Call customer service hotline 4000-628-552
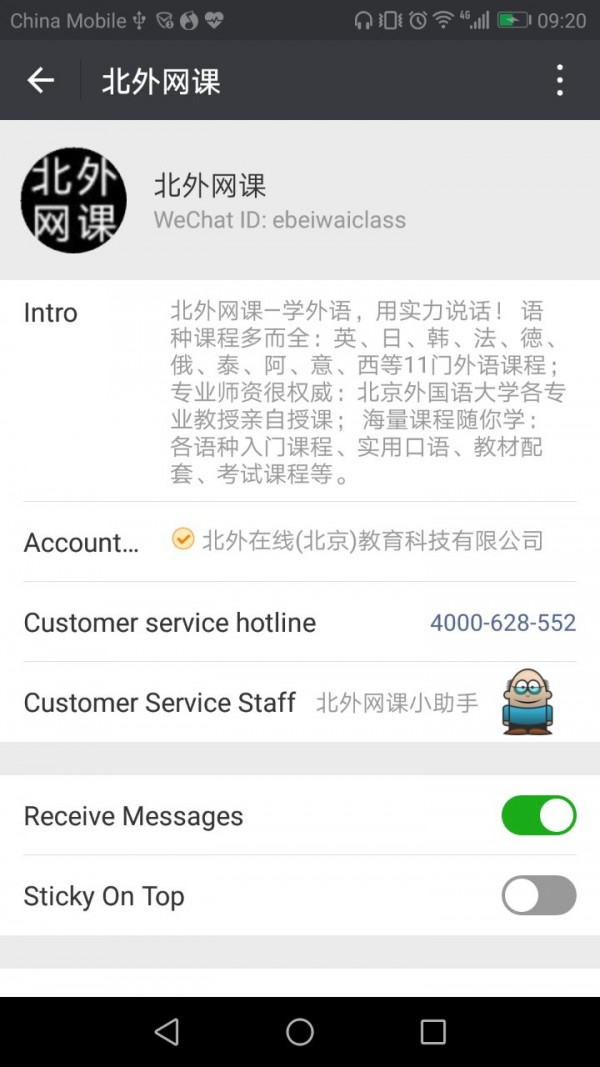The width and height of the screenshot is (600, 1067). [503, 622]
